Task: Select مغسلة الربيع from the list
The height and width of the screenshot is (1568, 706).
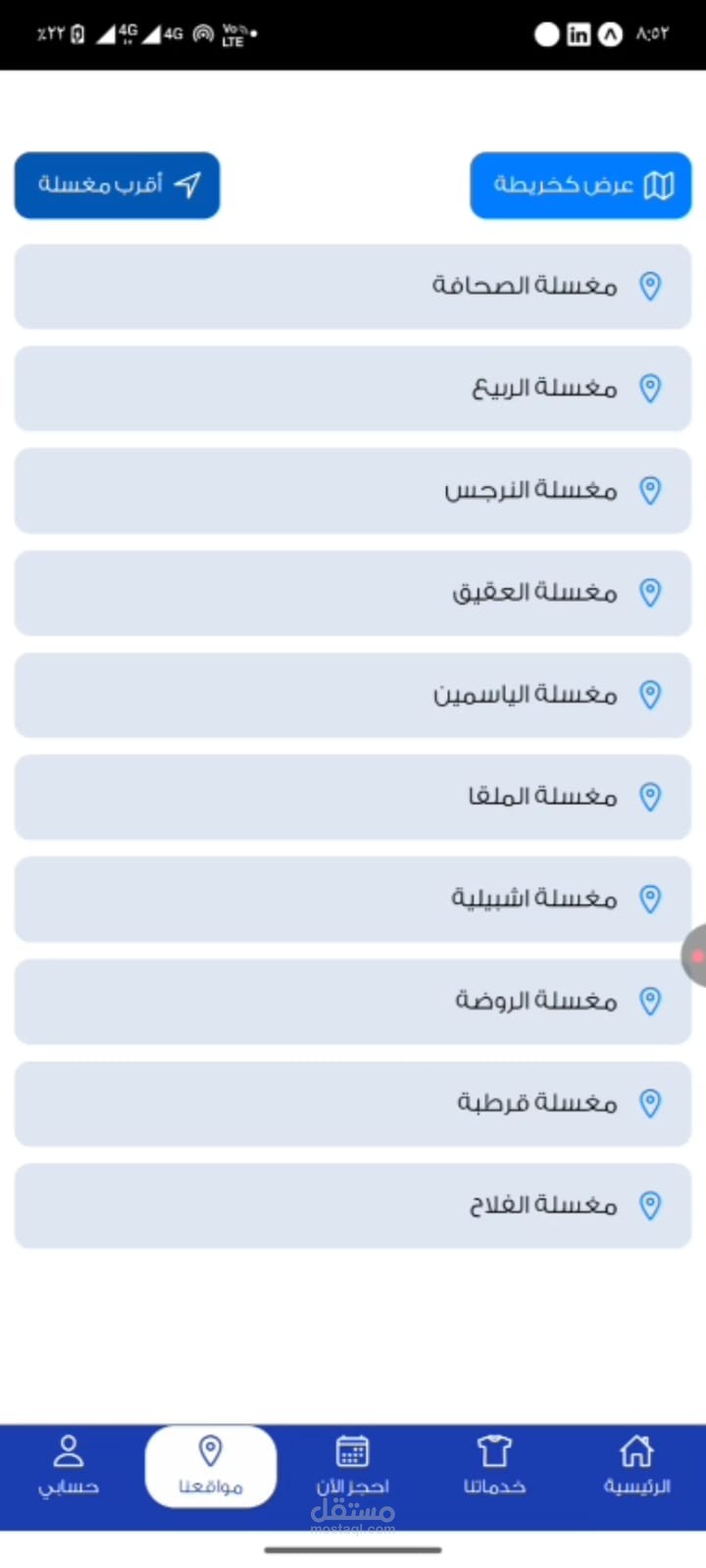Action: tap(353, 388)
